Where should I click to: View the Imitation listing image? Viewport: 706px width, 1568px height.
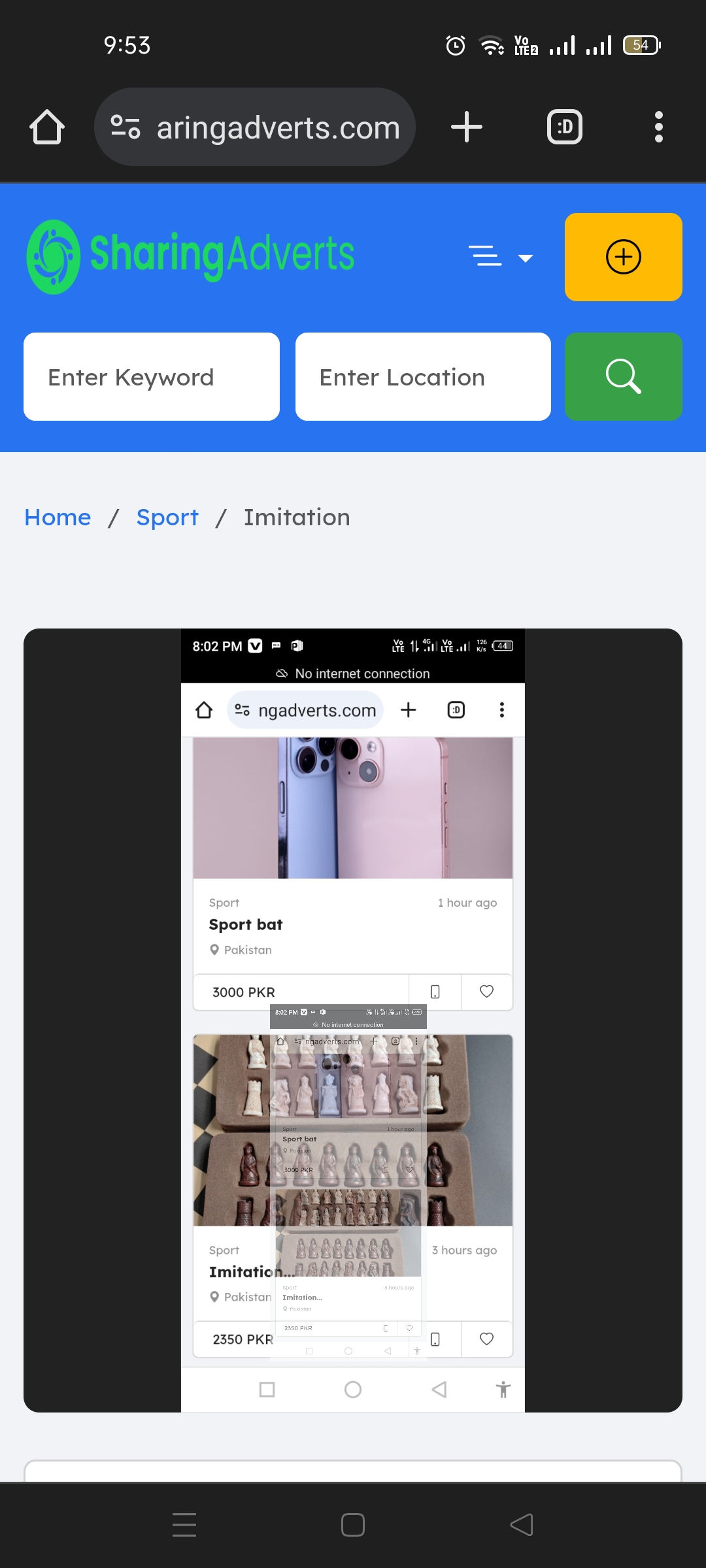tap(353, 1019)
